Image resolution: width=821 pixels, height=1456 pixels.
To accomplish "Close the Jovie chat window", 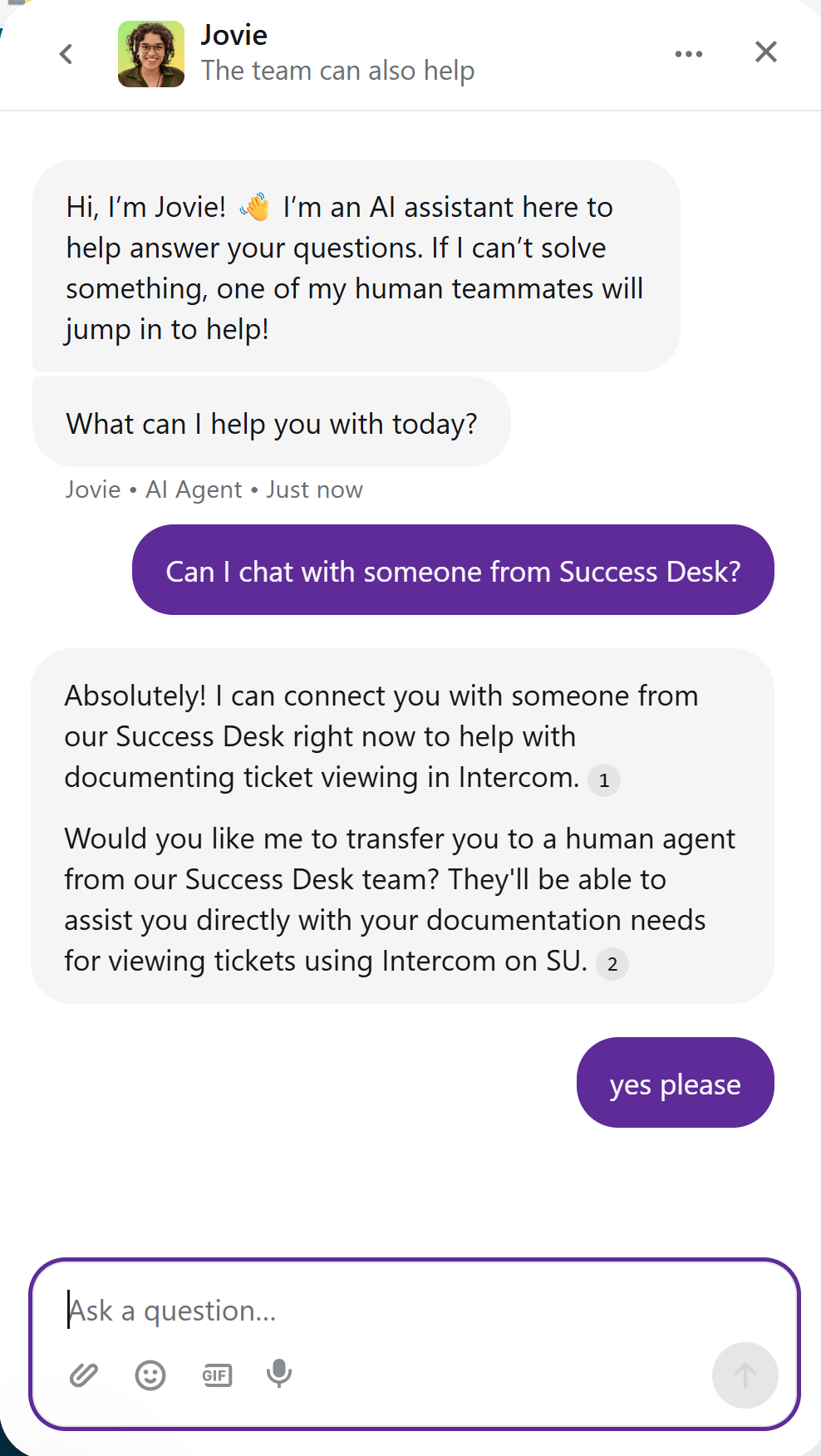I will pos(765,52).
